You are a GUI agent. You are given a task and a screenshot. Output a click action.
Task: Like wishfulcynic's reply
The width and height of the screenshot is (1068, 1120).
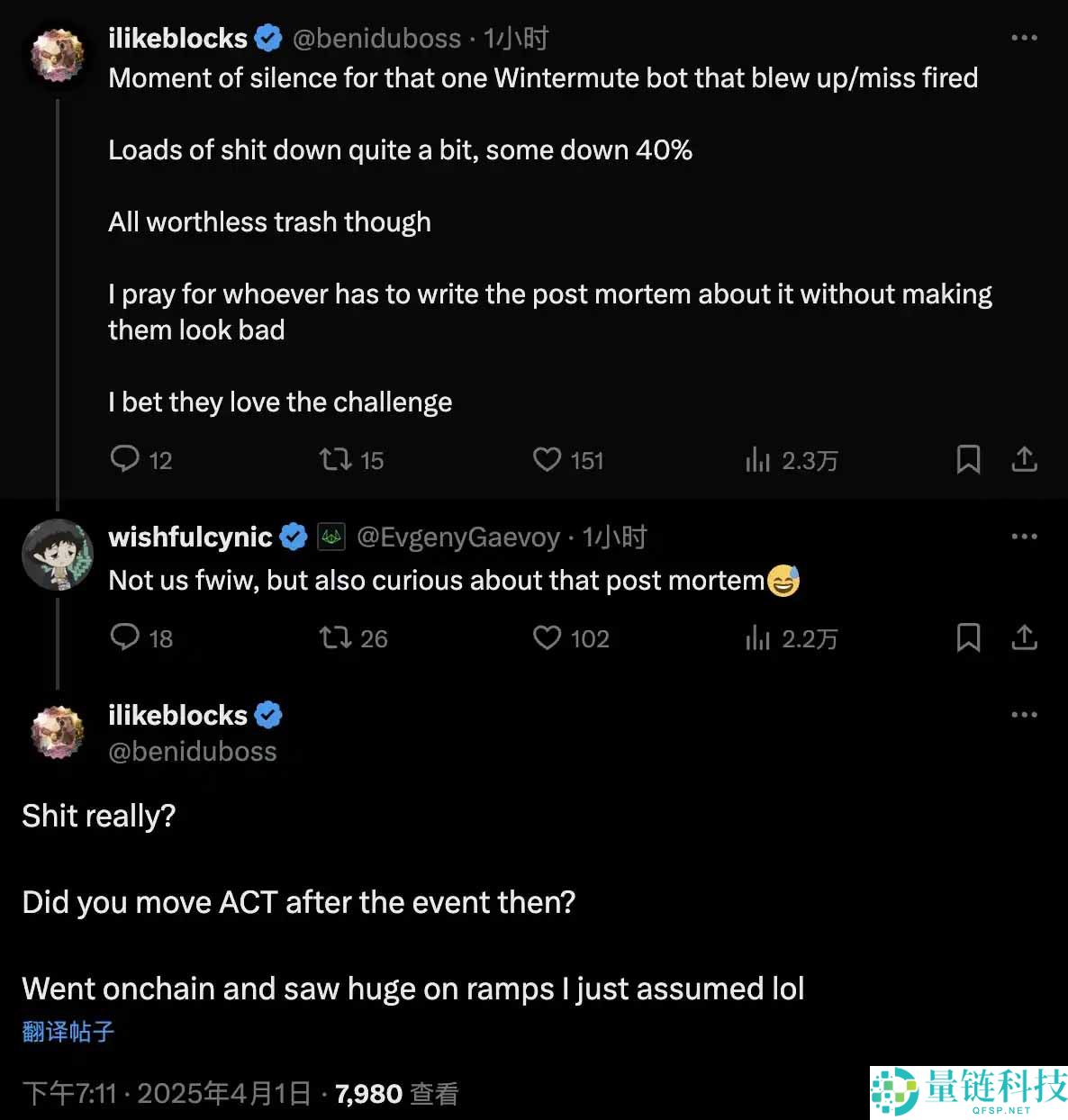point(547,637)
